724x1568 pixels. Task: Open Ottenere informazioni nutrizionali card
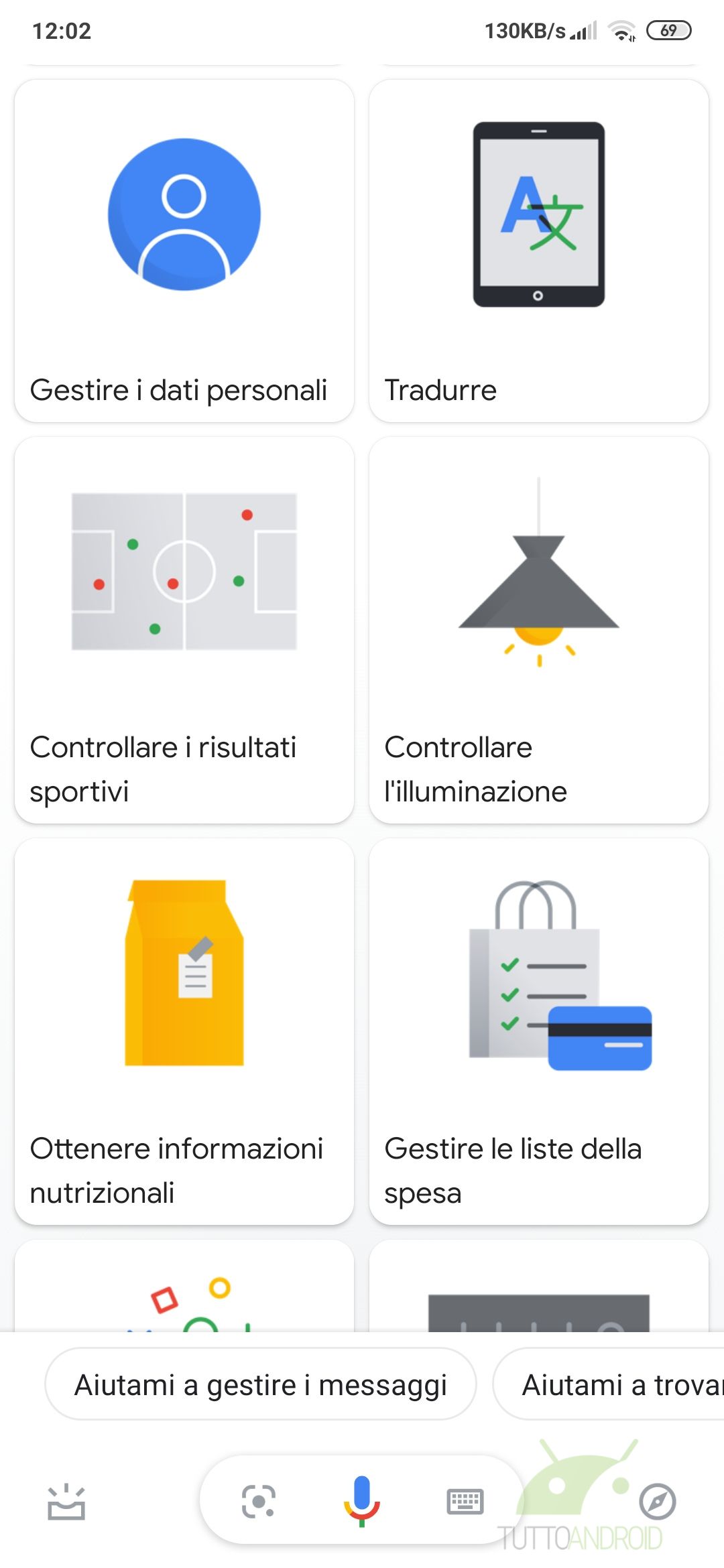(x=184, y=1031)
